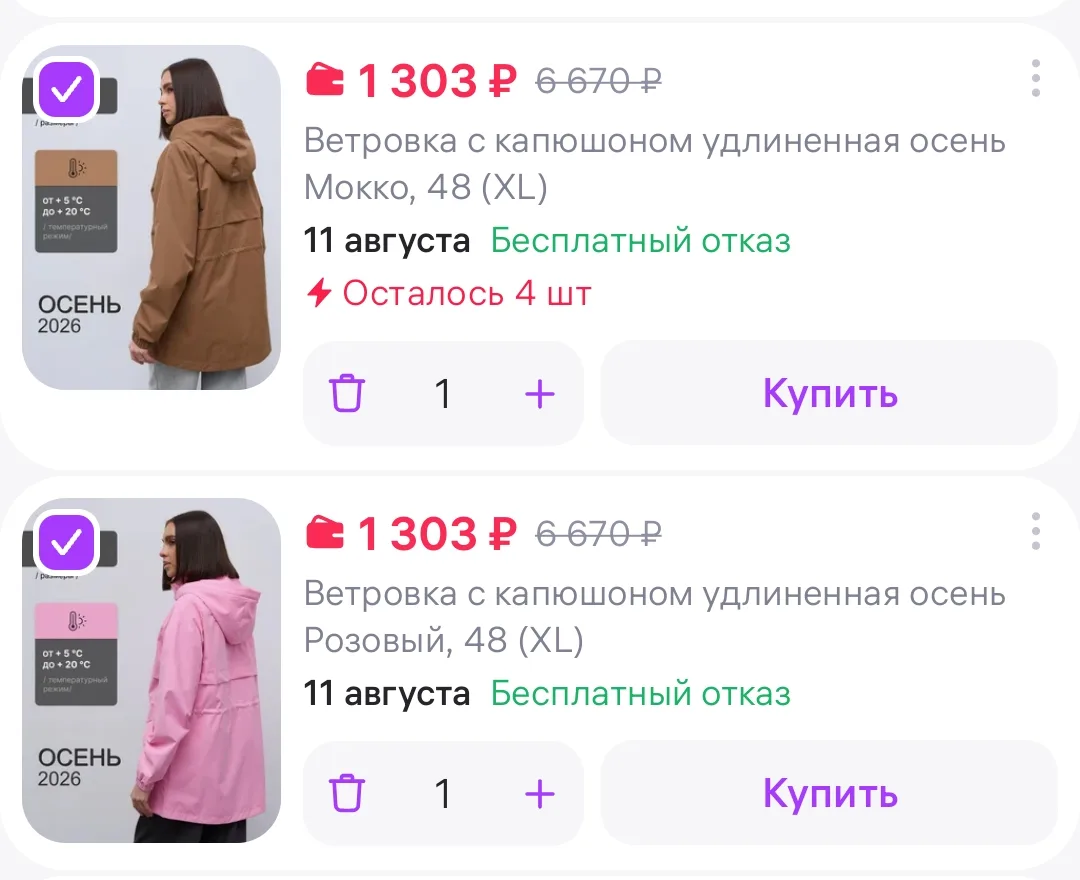This screenshot has width=1080, height=880.
Task: Uncheck the Розовый jacket selection checkbox
Action: click(66, 543)
